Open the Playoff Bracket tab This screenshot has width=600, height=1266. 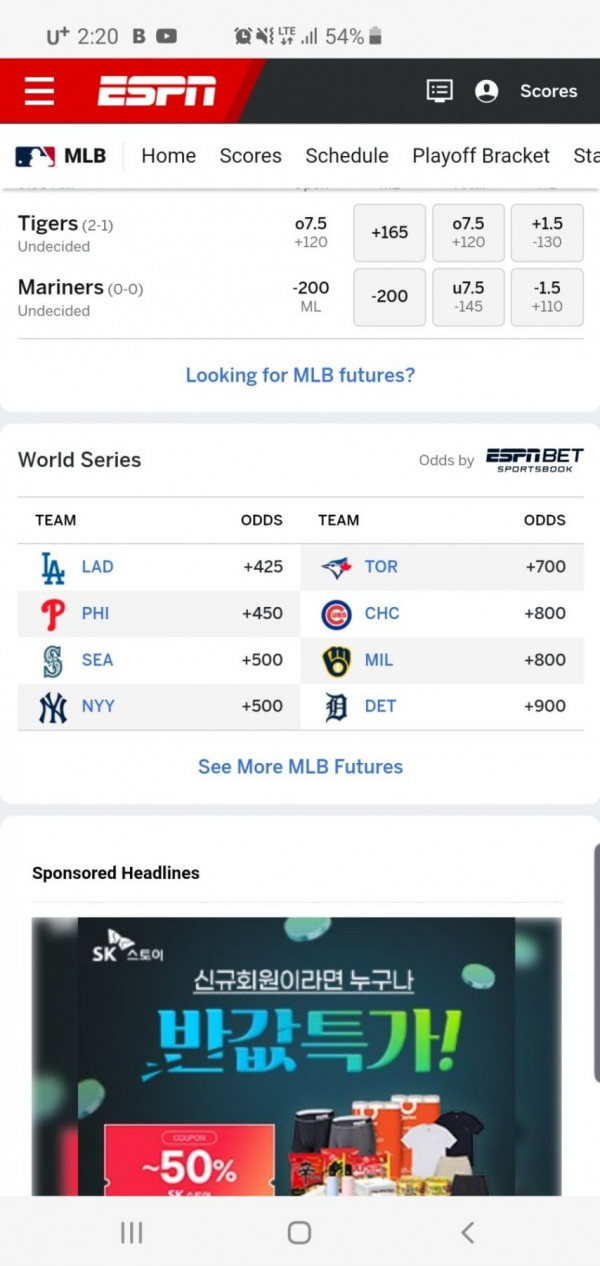tap(481, 156)
